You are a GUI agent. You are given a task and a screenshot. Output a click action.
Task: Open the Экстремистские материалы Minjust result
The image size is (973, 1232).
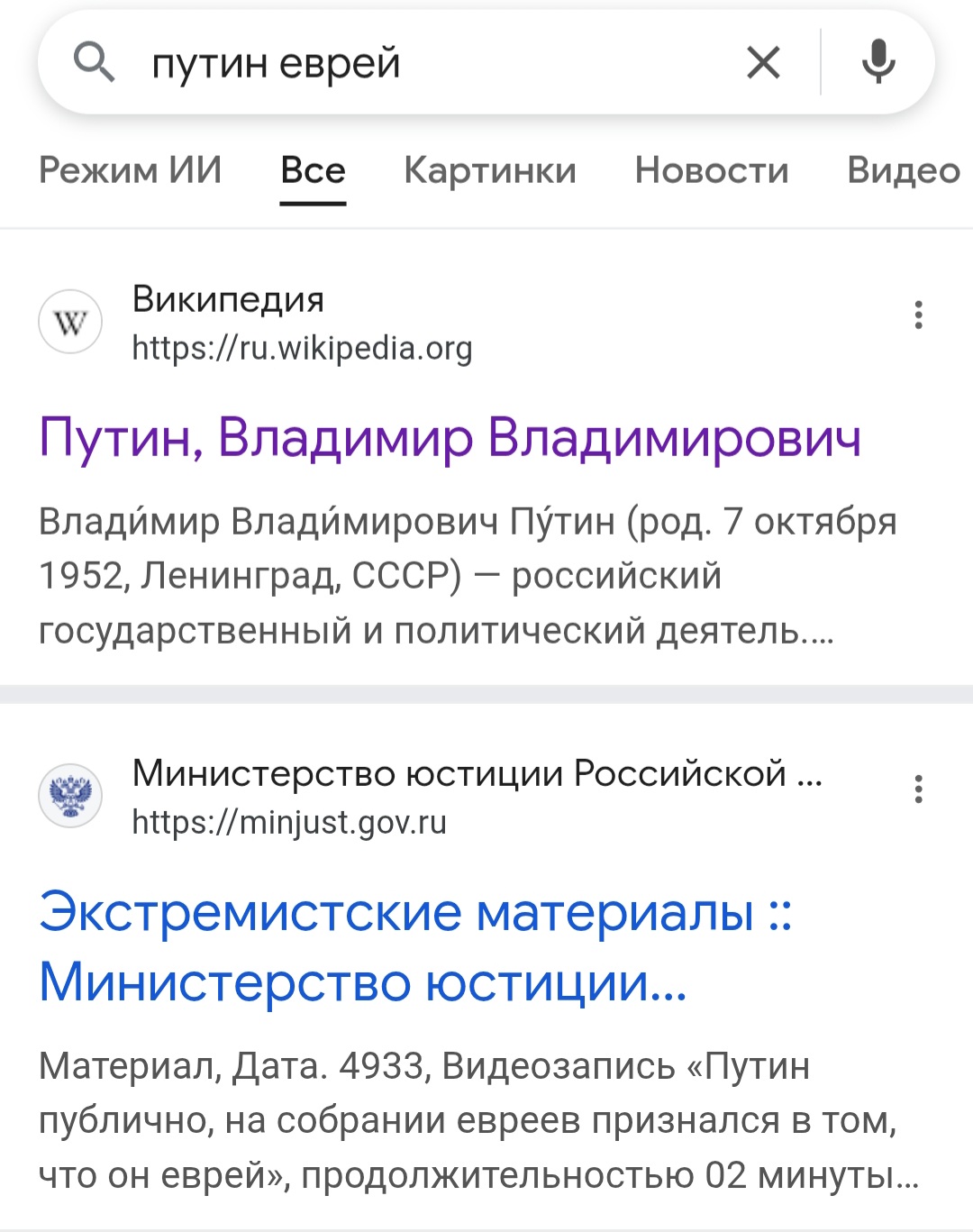414,946
